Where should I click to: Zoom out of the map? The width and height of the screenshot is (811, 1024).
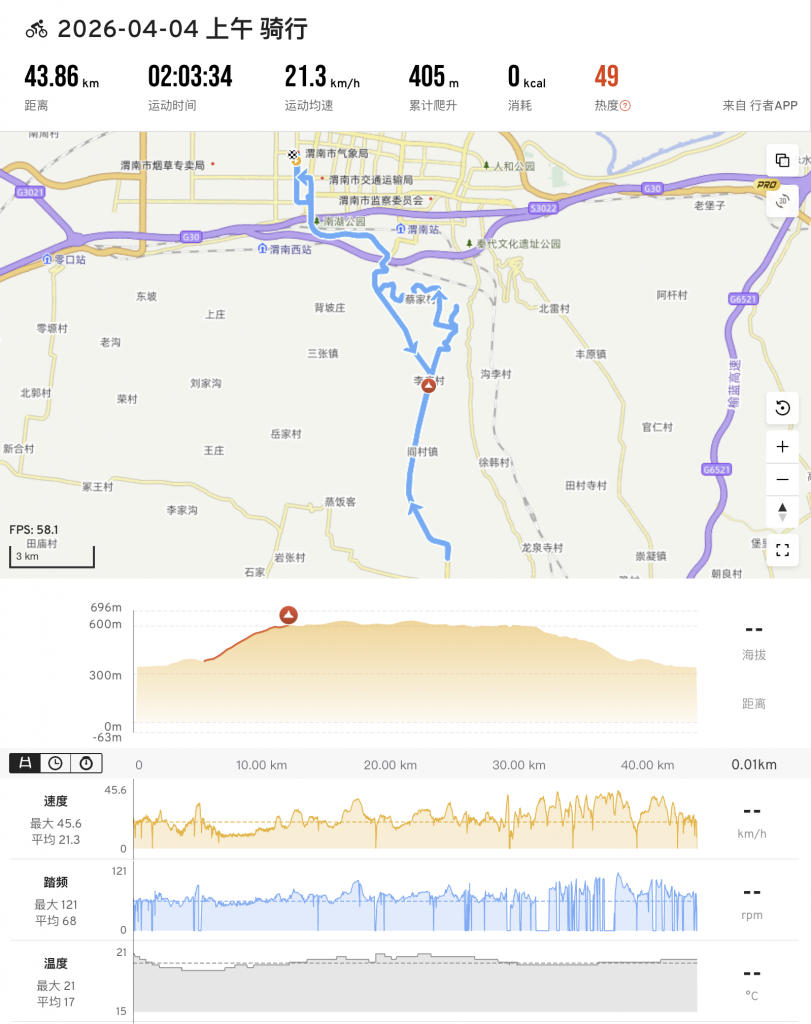click(x=782, y=480)
